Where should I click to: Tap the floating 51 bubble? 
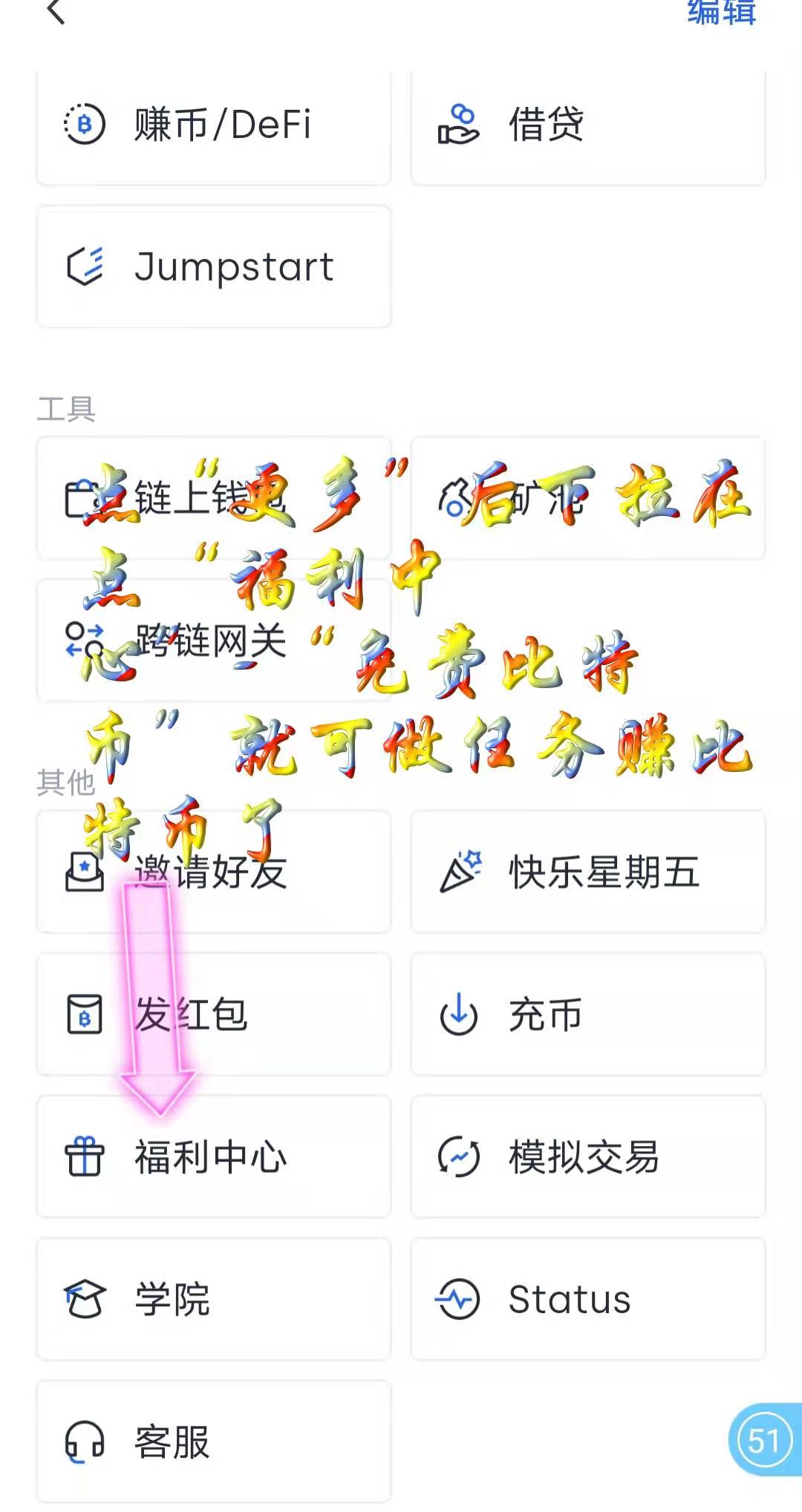(764, 1440)
